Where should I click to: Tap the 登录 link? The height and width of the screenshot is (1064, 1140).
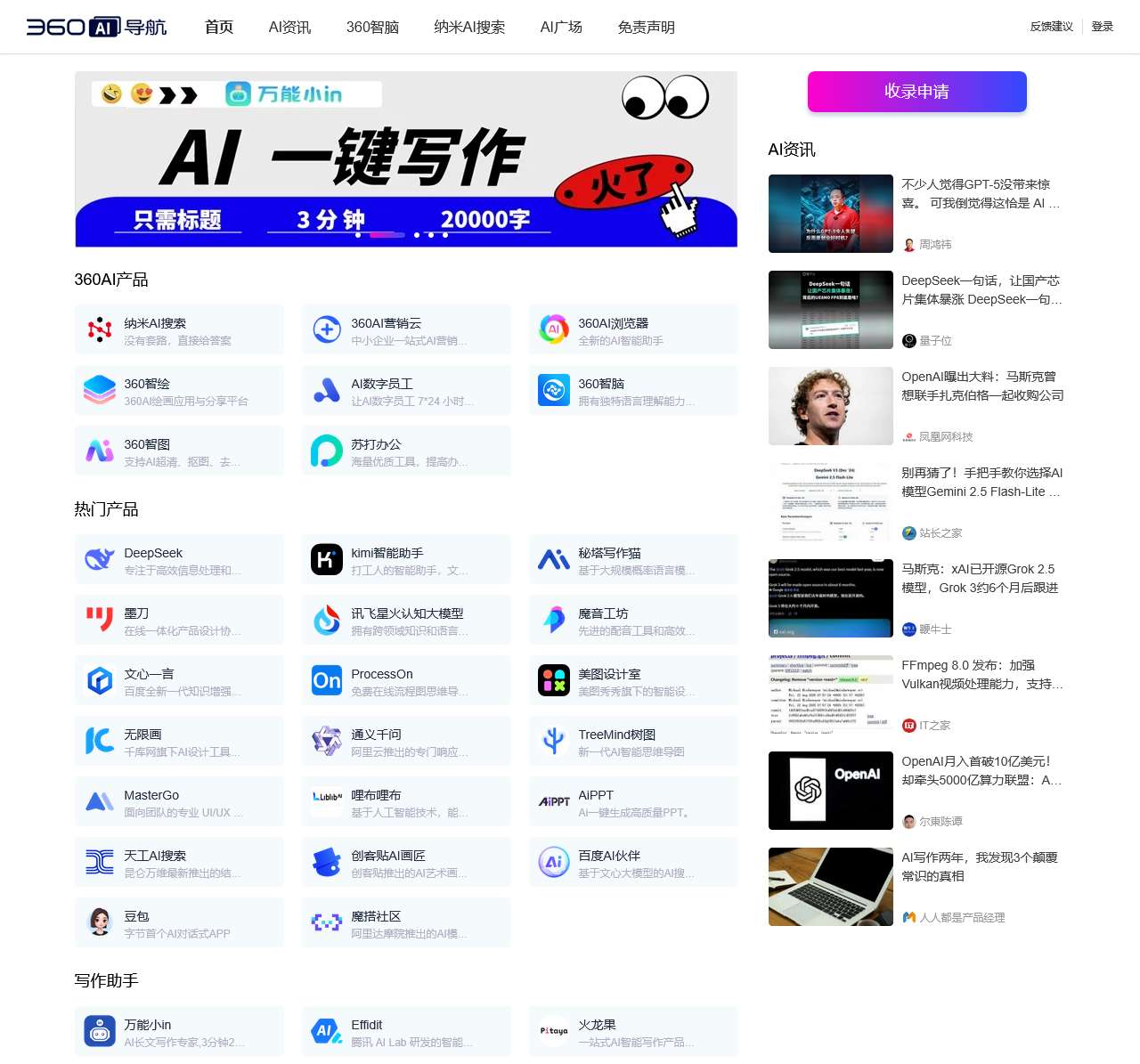pyautogui.click(x=1102, y=27)
